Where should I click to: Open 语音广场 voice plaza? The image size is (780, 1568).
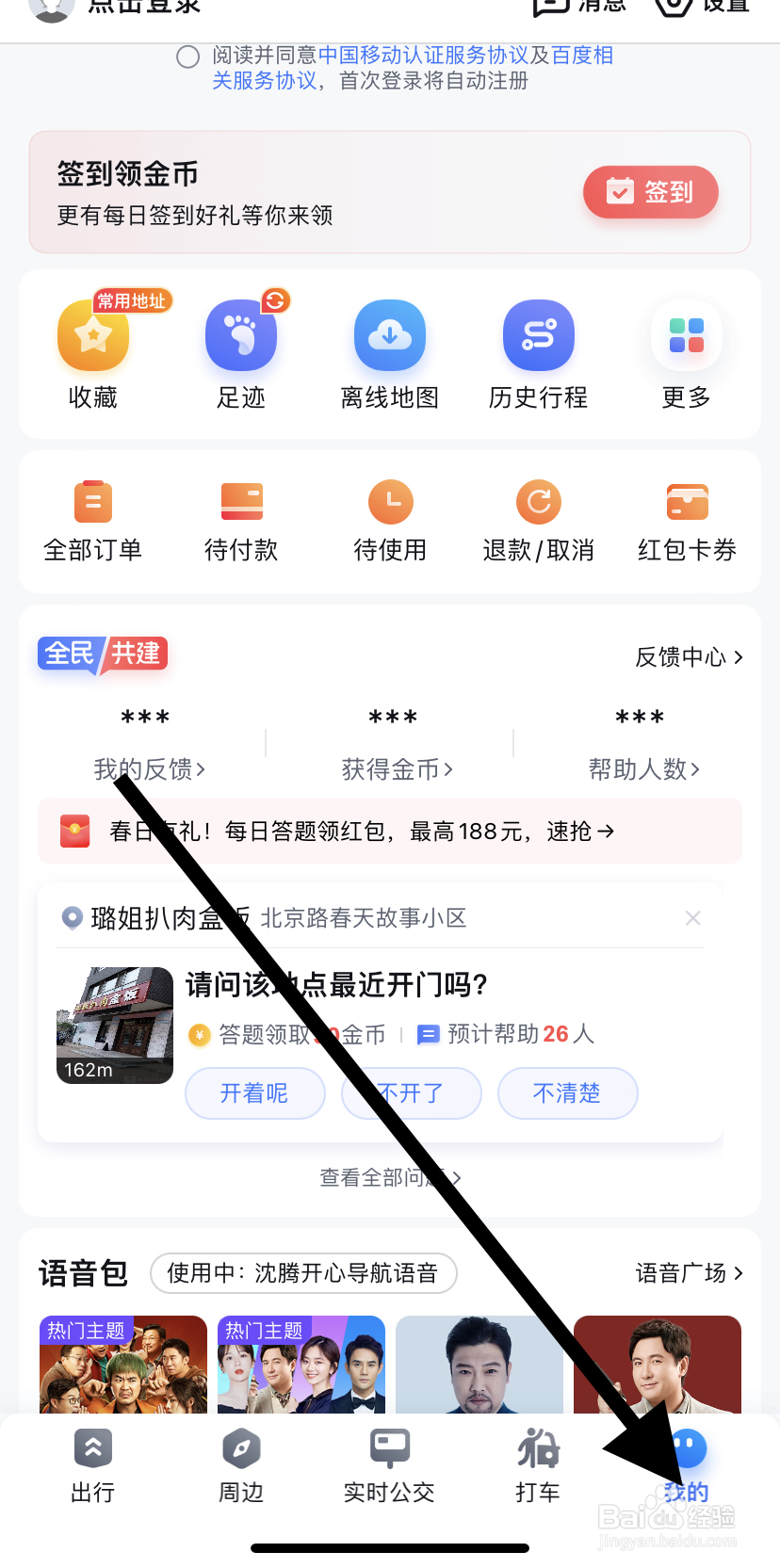pos(689,1273)
